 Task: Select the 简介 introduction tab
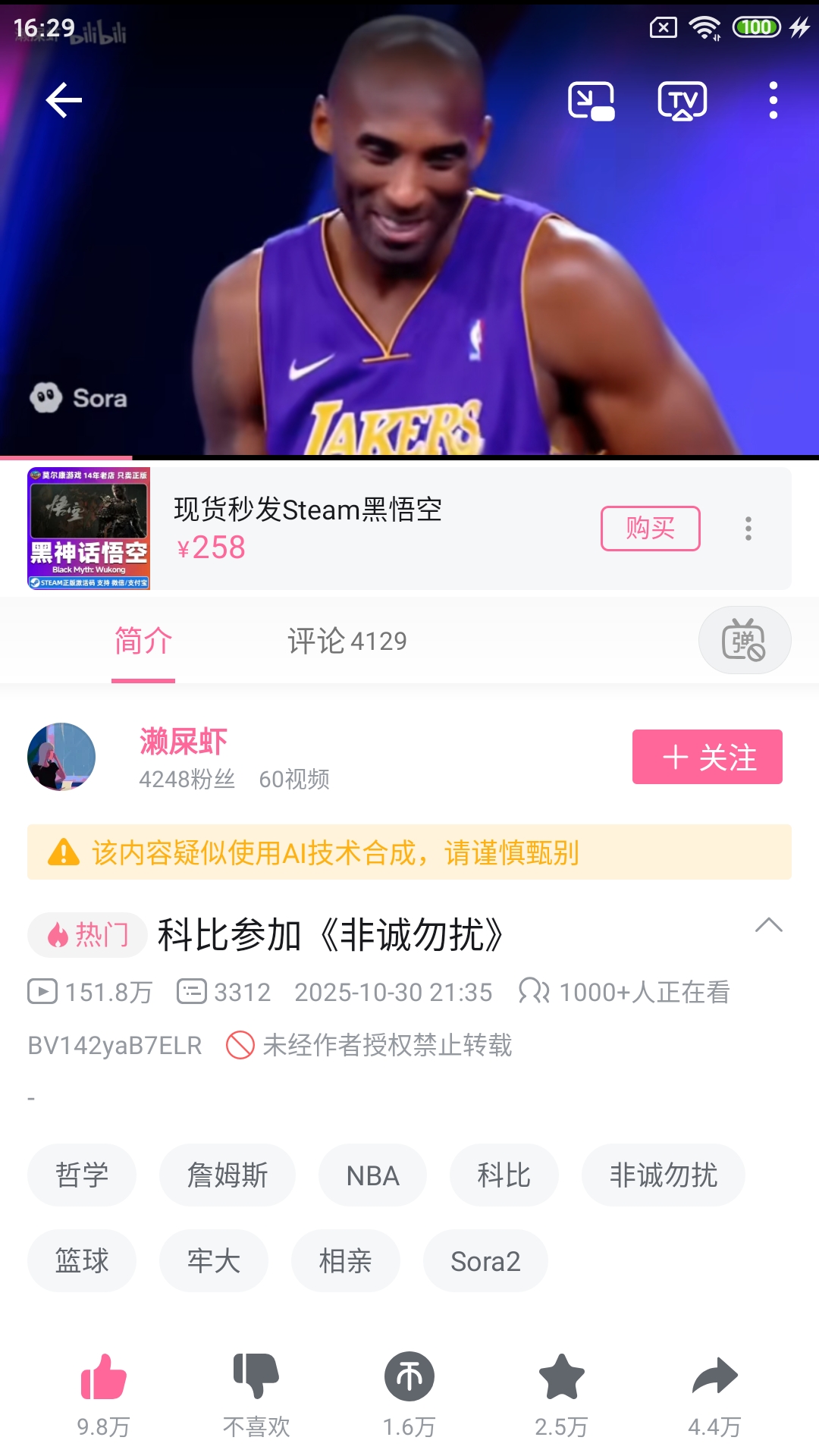143,641
